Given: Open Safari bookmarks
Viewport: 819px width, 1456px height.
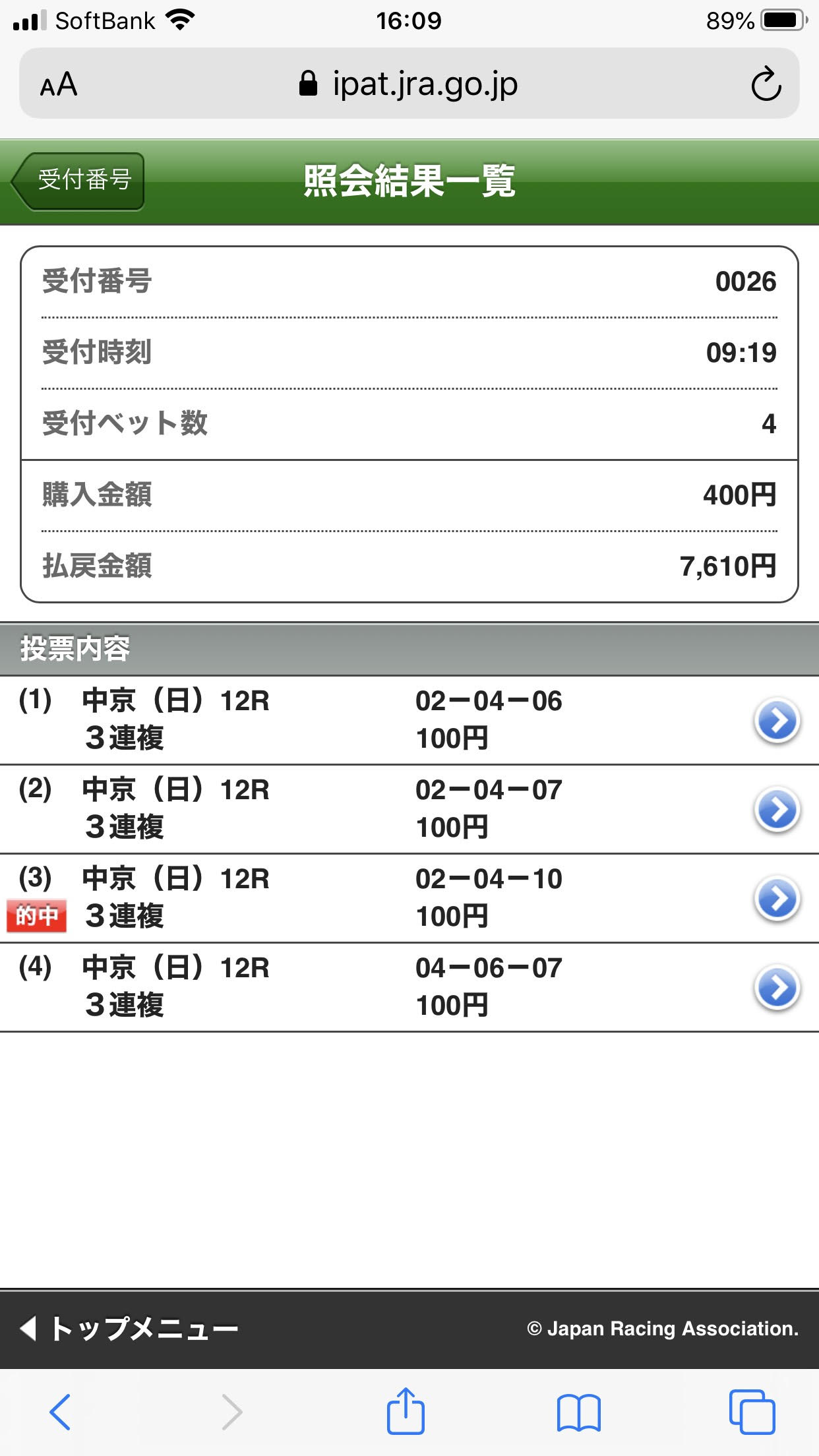Looking at the screenshot, I should pyautogui.click(x=578, y=1412).
